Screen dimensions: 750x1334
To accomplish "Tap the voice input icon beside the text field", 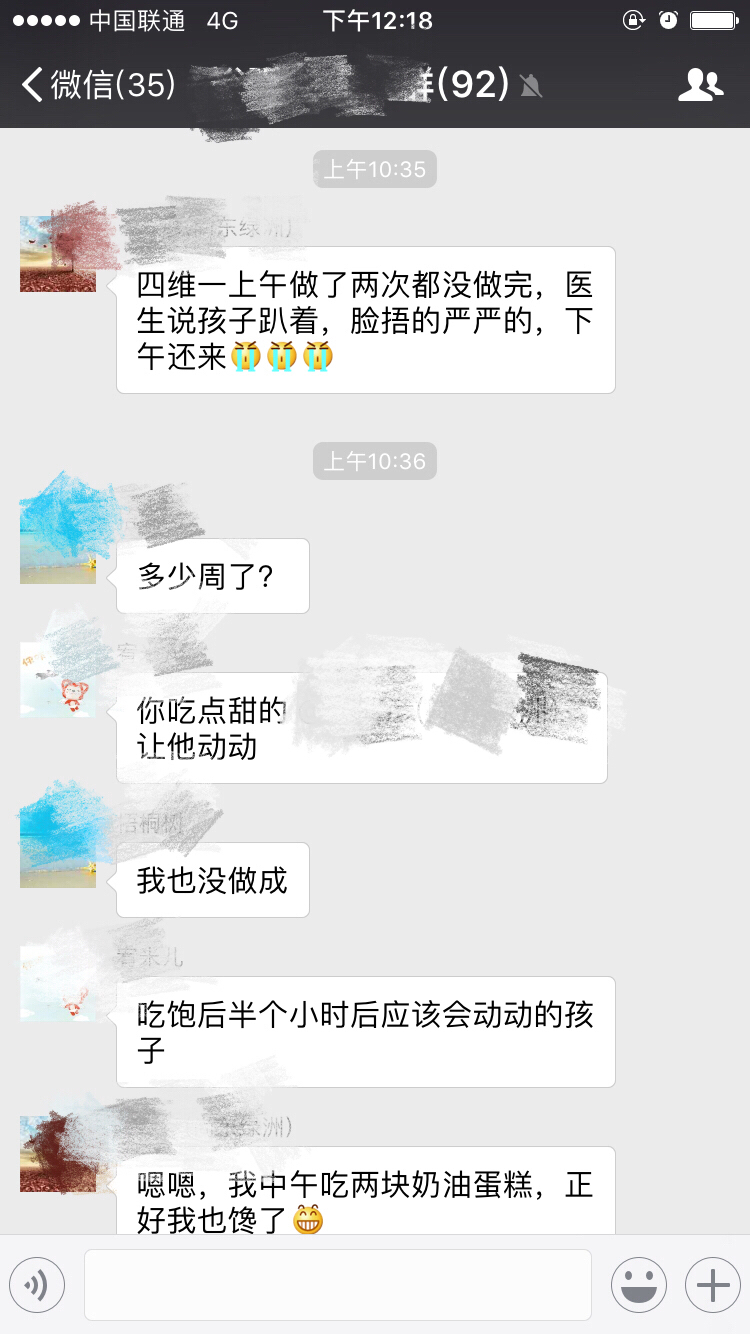I will (x=37, y=1284).
